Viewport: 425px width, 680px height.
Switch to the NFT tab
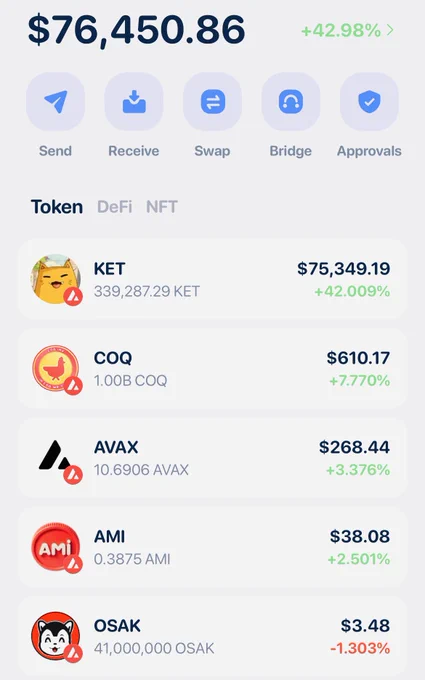click(162, 207)
